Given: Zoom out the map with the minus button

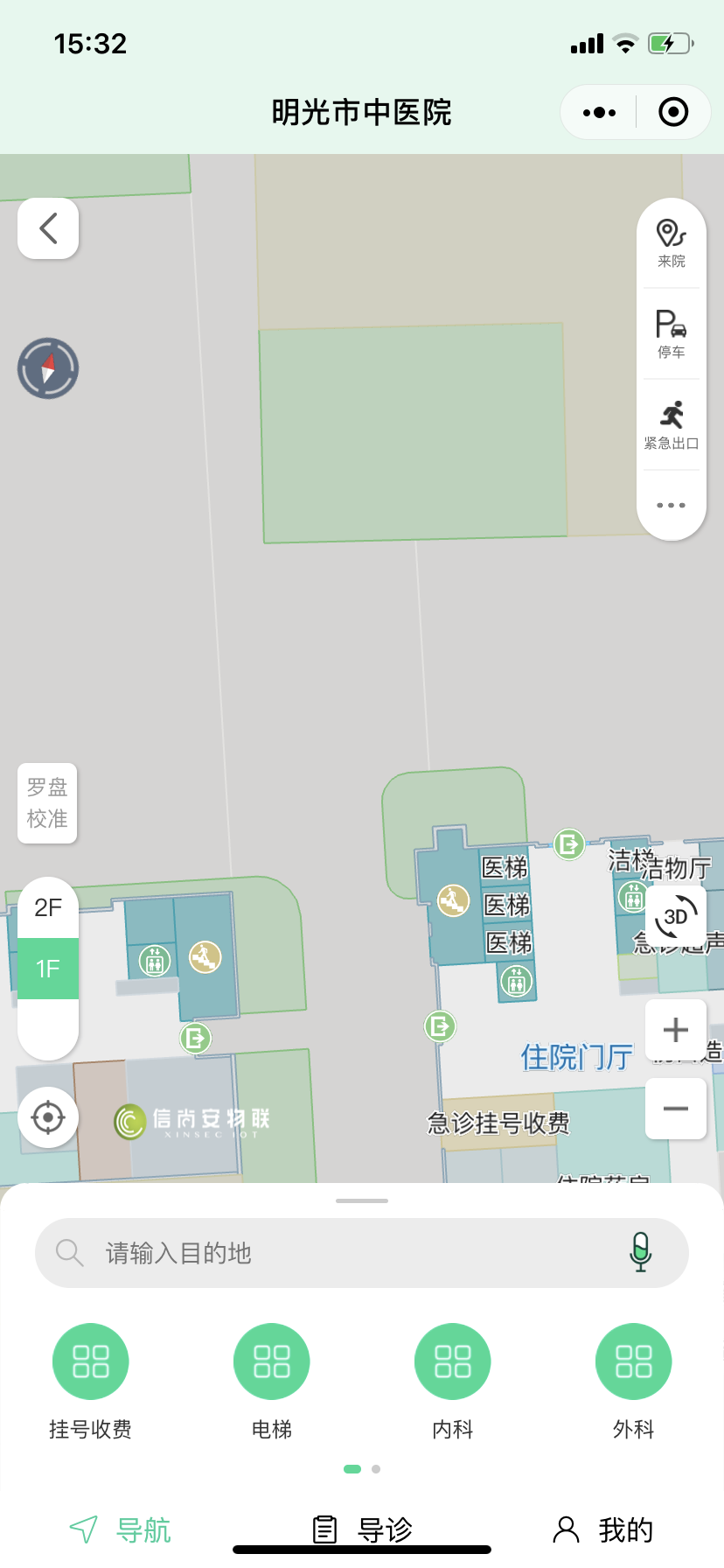Looking at the screenshot, I should pos(676,1109).
